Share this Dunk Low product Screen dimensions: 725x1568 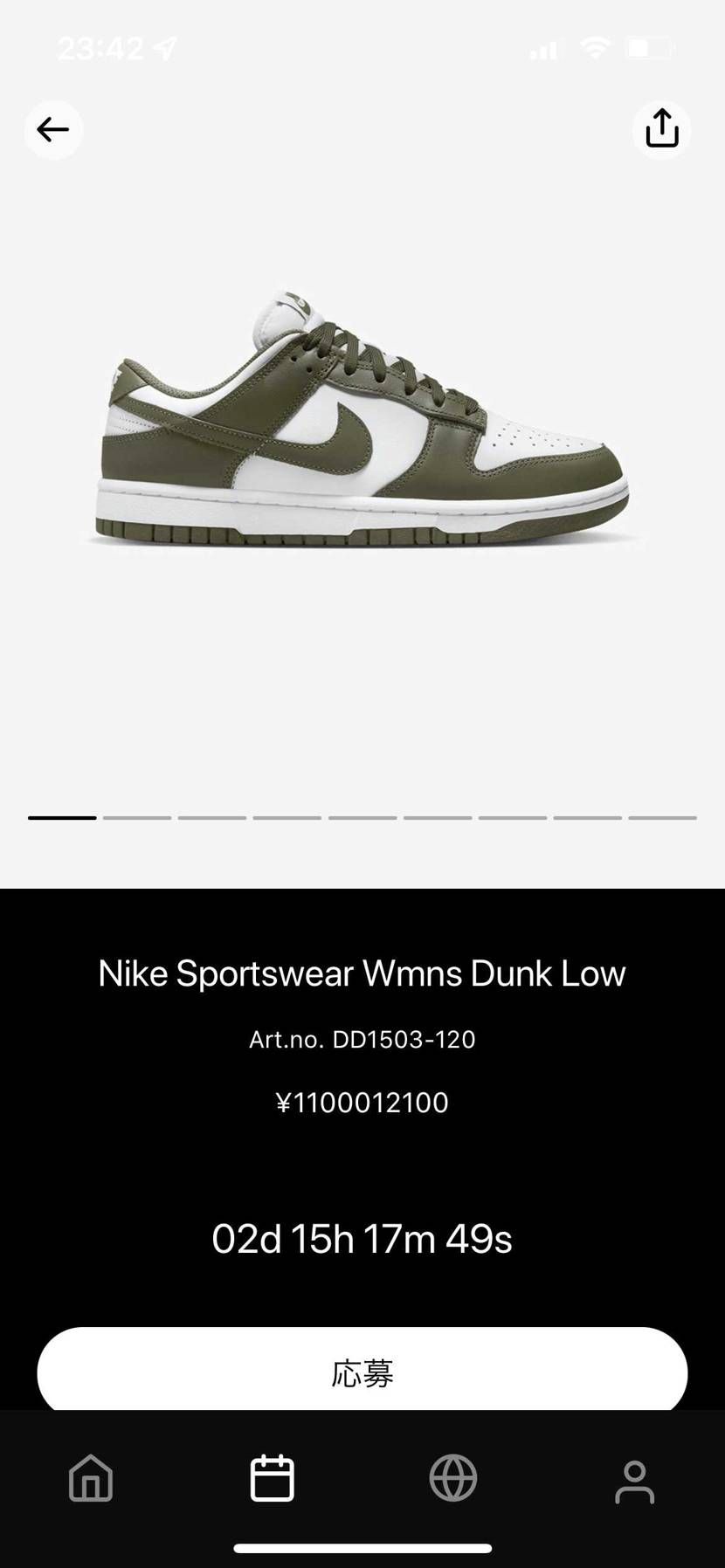click(661, 130)
